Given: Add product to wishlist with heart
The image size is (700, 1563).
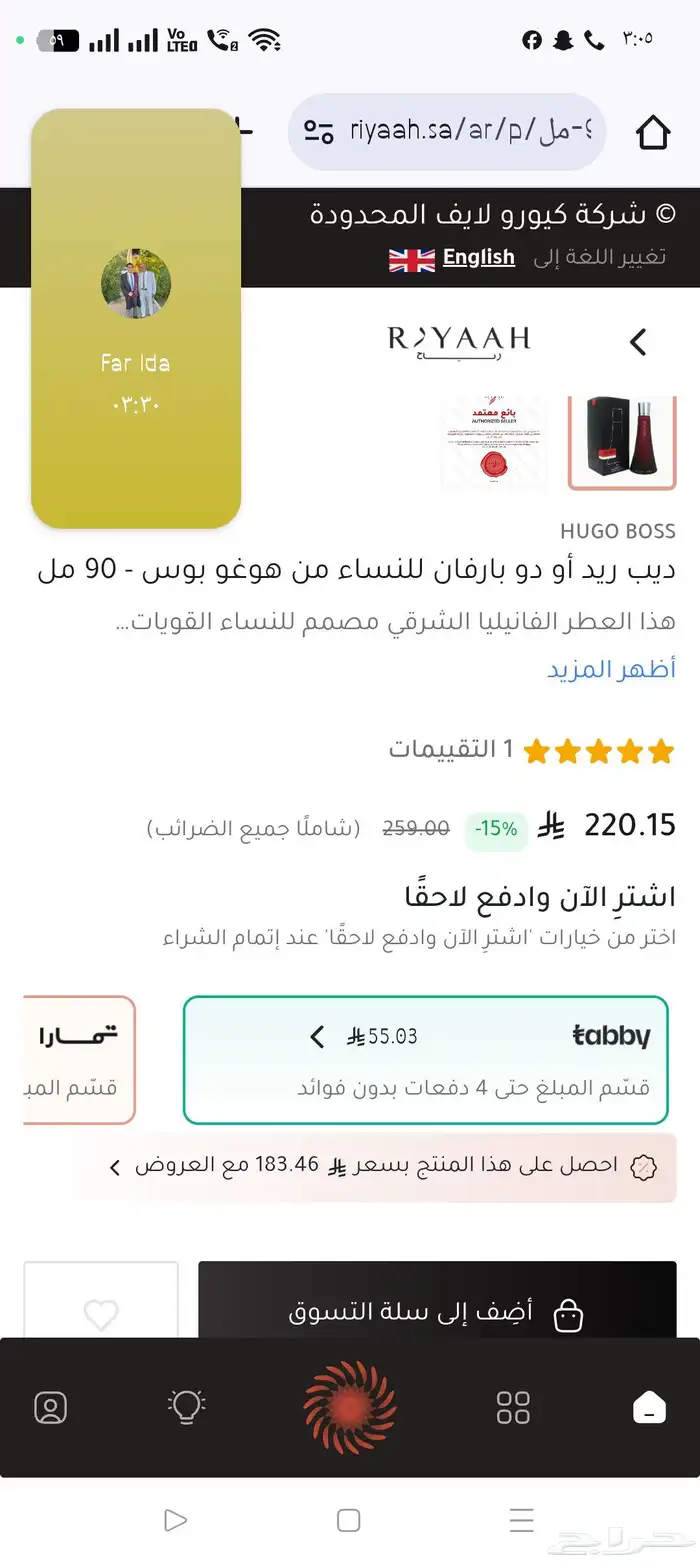Looking at the screenshot, I should [x=101, y=1312].
